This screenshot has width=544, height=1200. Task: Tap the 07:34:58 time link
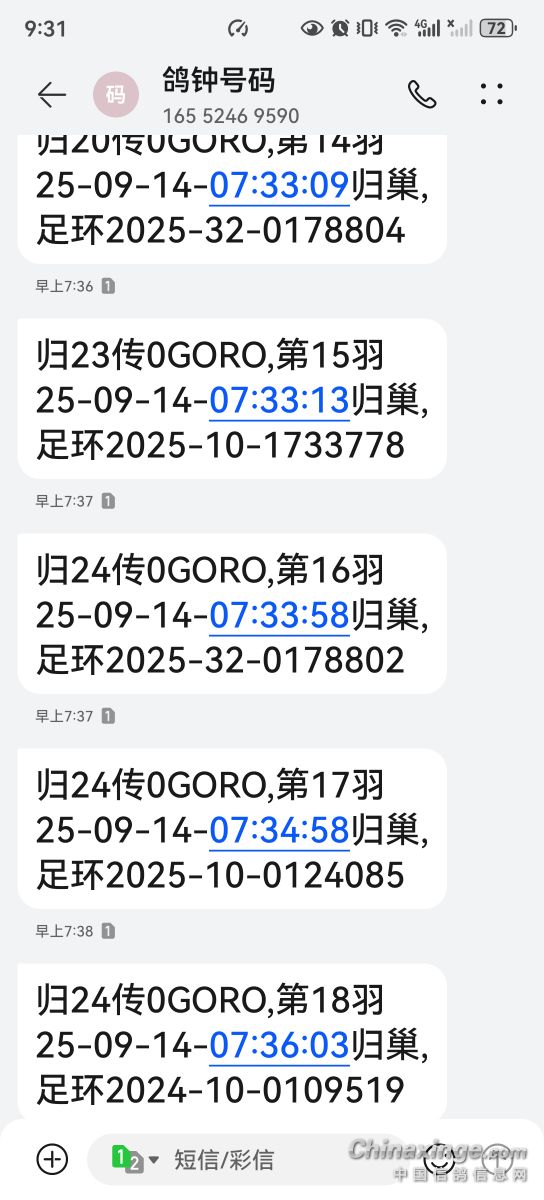(x=279, y=831)
